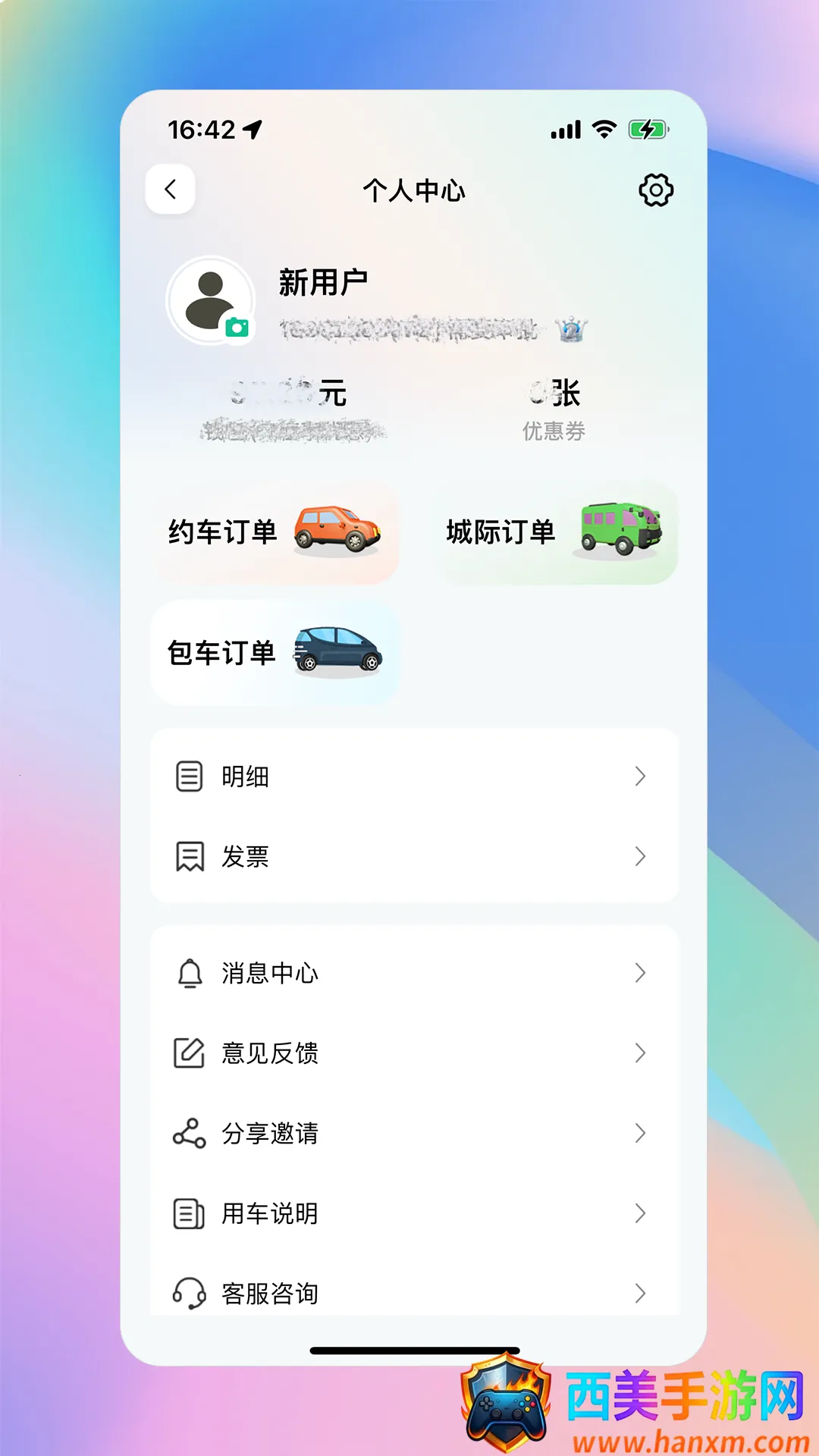Go back using the top-left arrow
819x1456 pixels.
[171, 190]
